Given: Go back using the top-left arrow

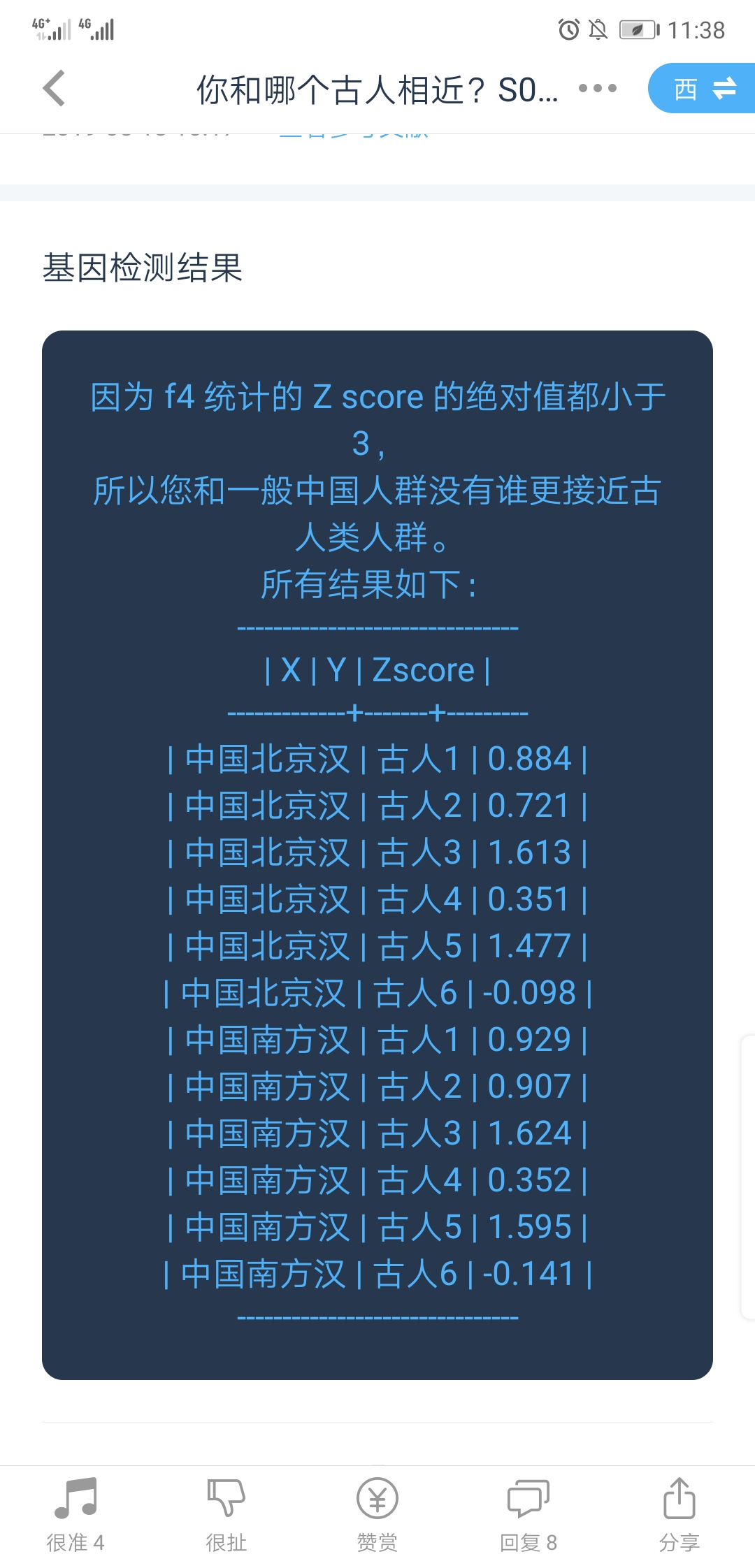Looking at the screenshot, I should (x=54, y=88).
